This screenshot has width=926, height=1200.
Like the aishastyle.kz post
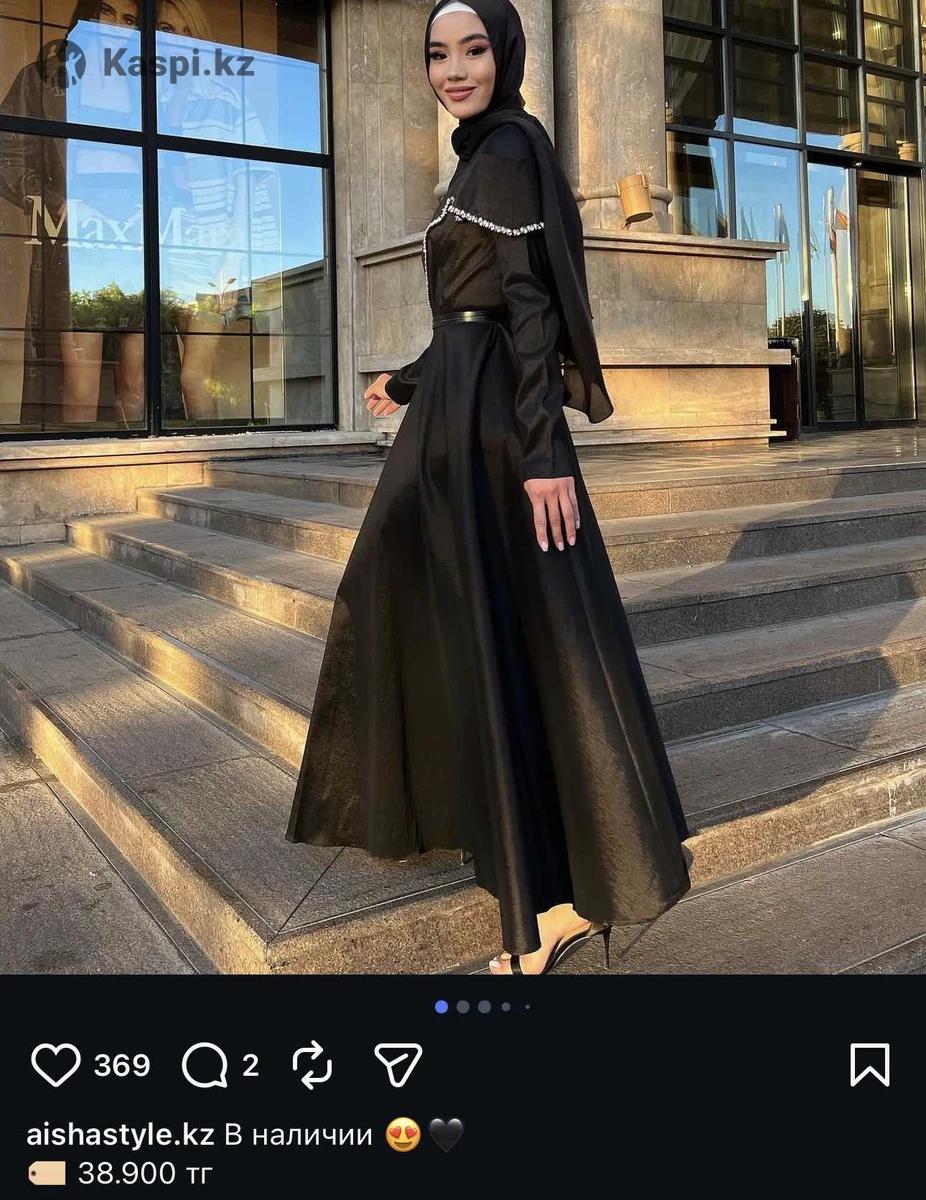(x=56, y=1065)
